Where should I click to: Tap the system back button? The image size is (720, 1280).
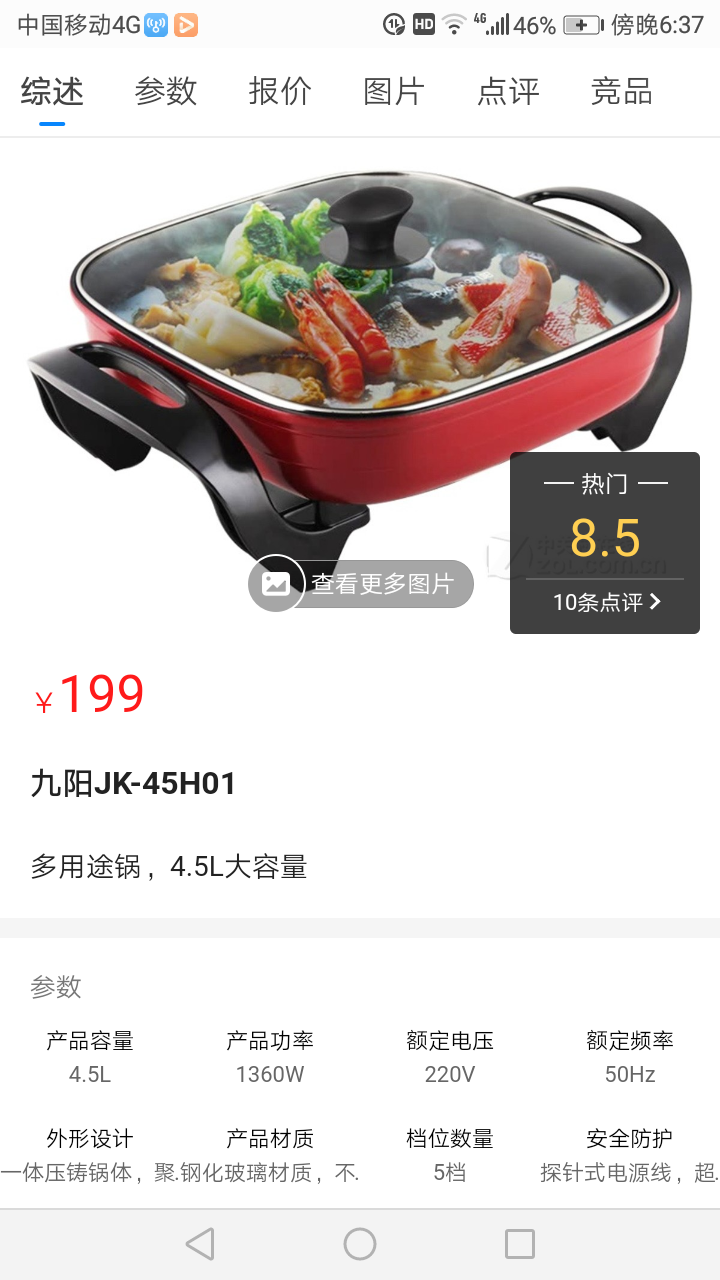(x=200, y=1244)
